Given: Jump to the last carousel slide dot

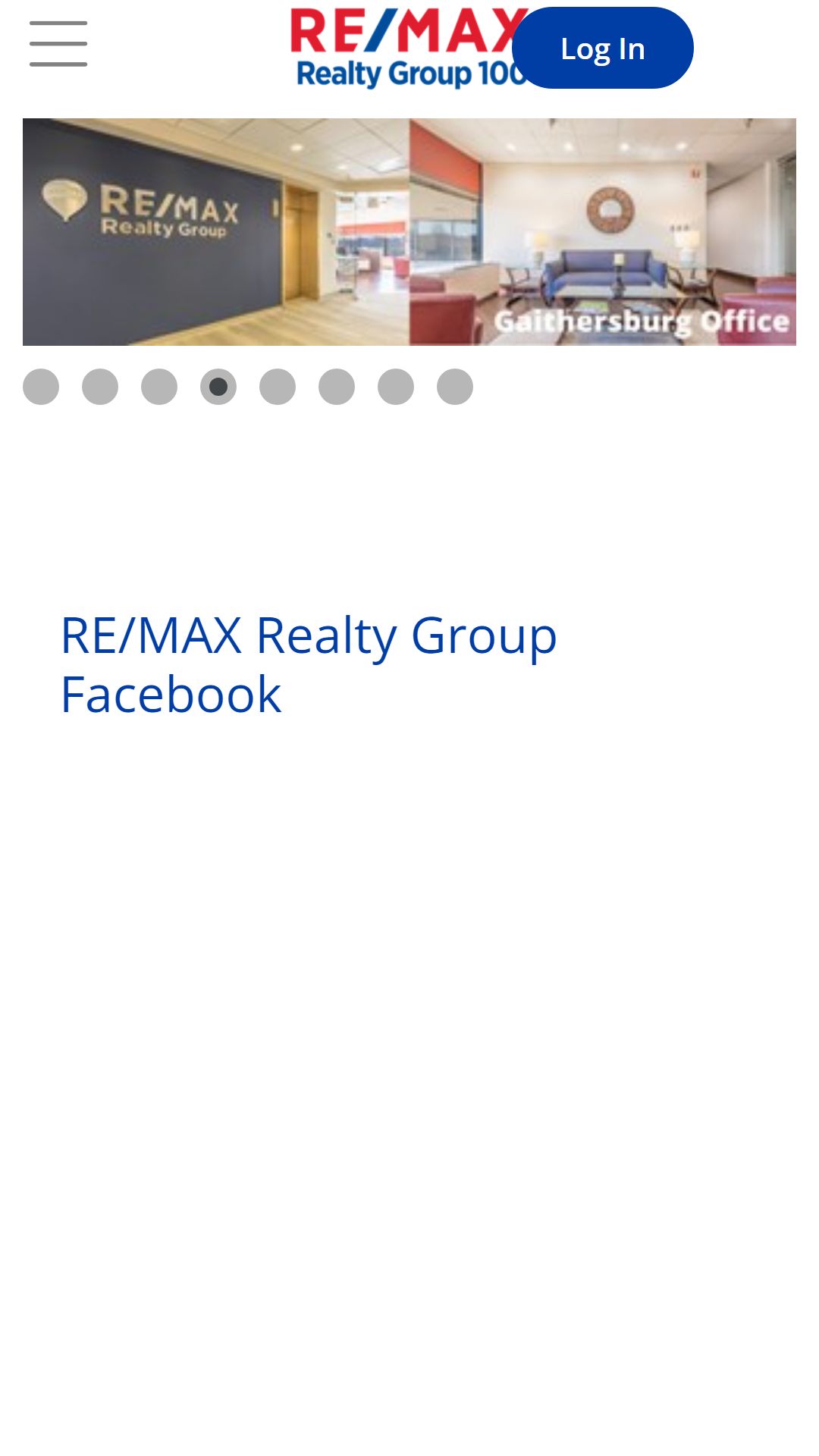Looking at the screenshot, I should [x=455, y=387].
